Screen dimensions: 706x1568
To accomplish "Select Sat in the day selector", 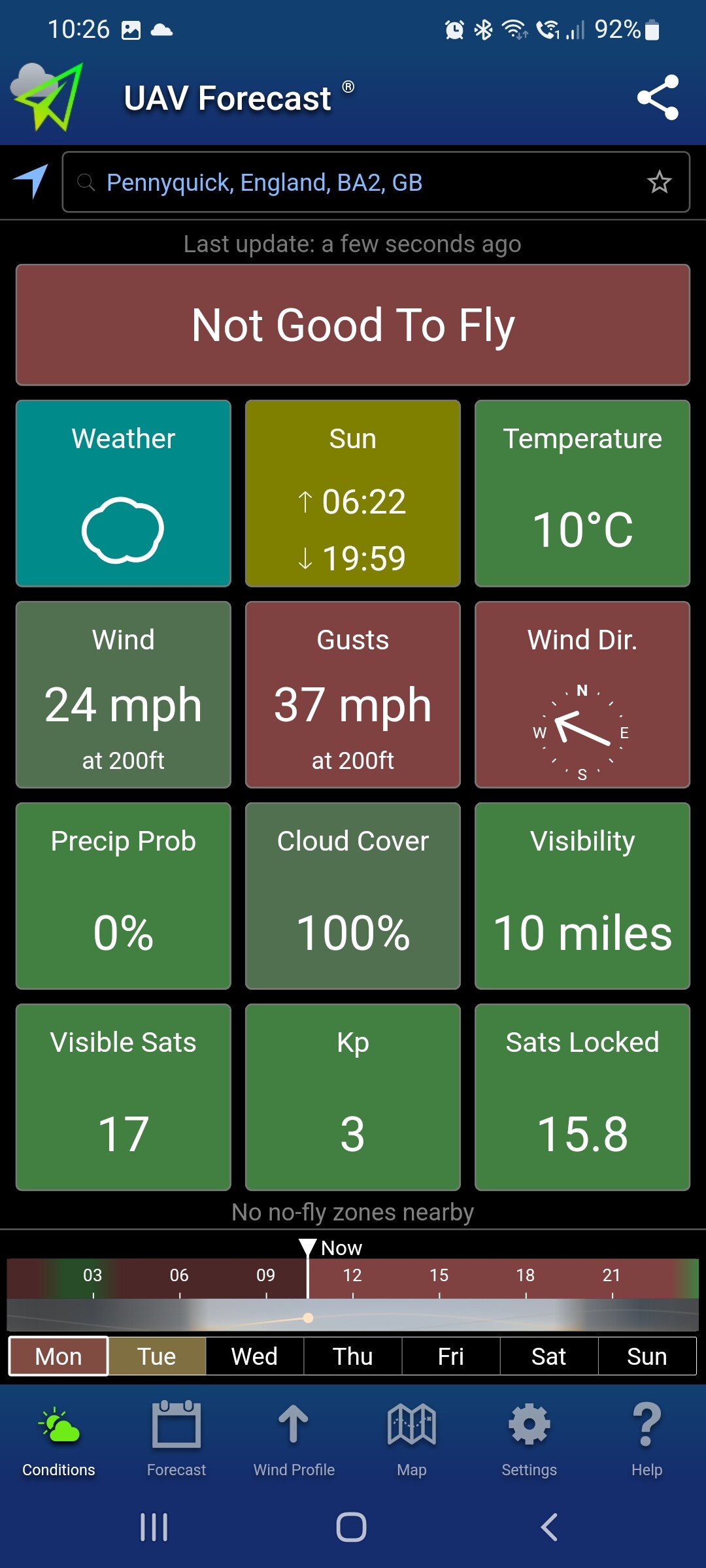I will [549, 1356].
